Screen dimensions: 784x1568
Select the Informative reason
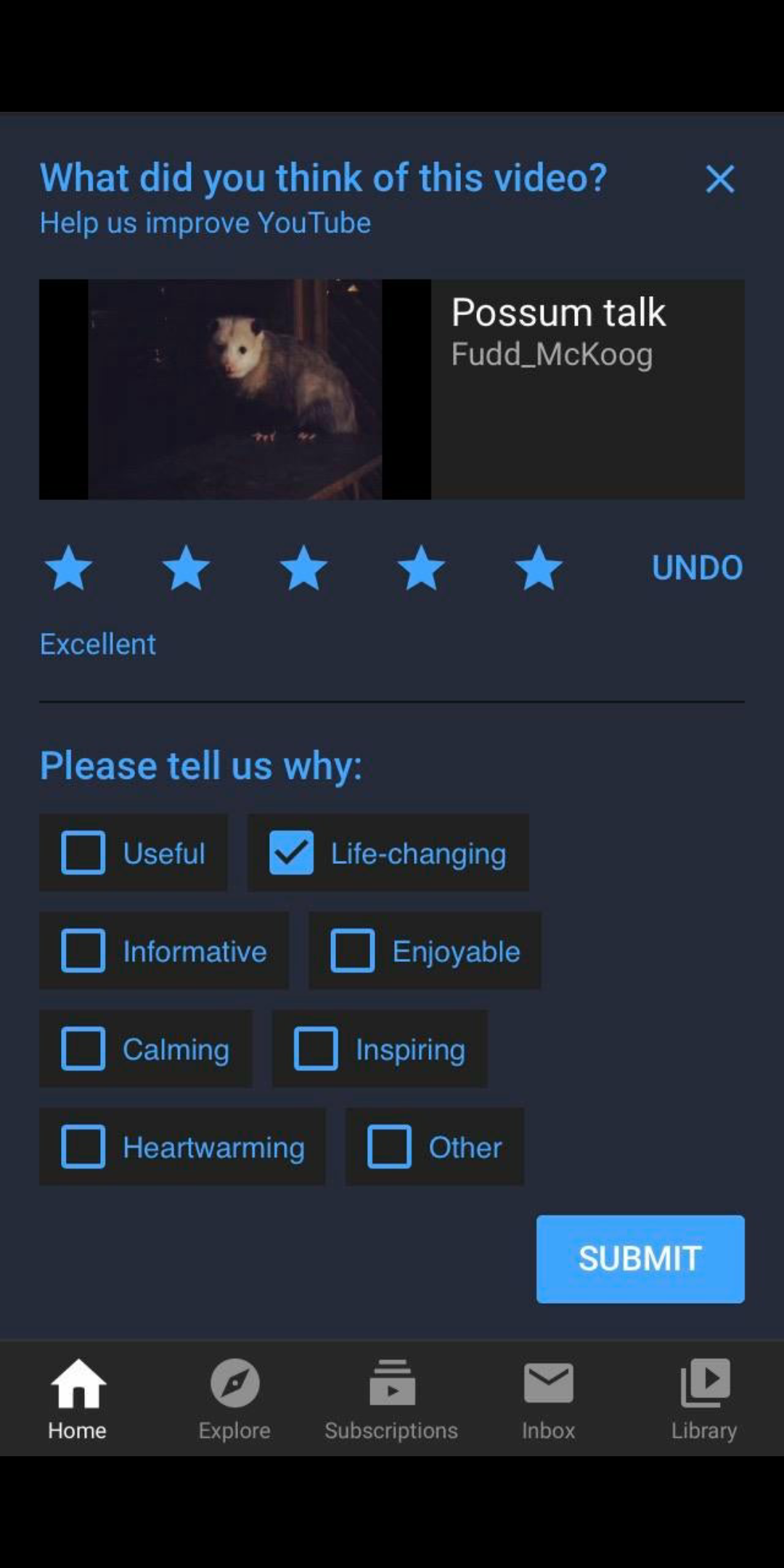(x=84, y=951)
